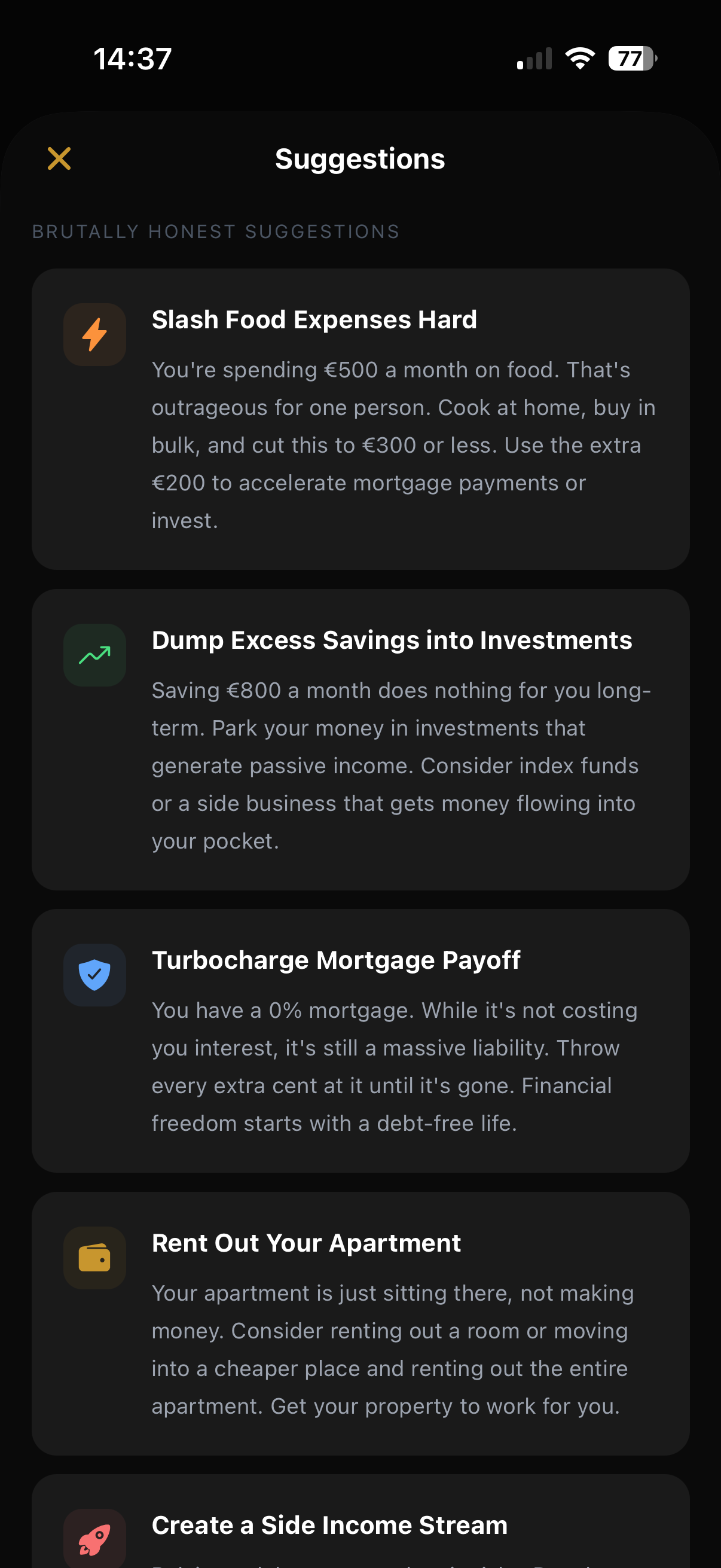This screenshot has height=1568, width=721.
Task: Close the Suggestions sheet
Action: (59, 159)
